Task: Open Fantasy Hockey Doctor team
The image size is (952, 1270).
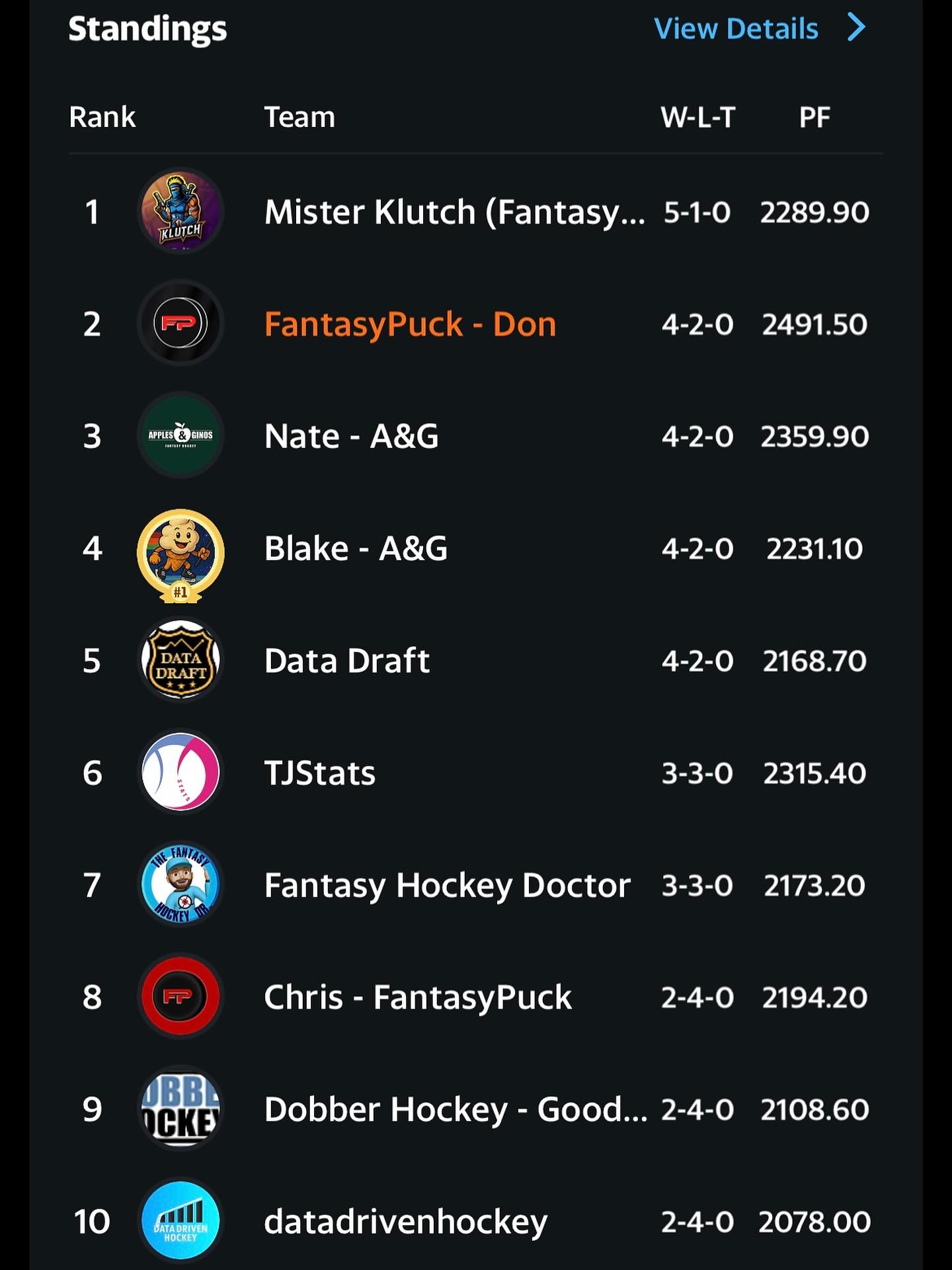Action: click(476, 884)
